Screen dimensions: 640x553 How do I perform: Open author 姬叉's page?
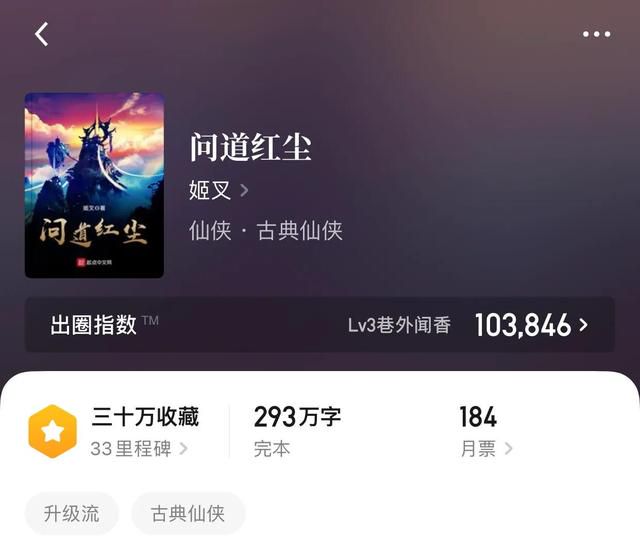[218, 189]
